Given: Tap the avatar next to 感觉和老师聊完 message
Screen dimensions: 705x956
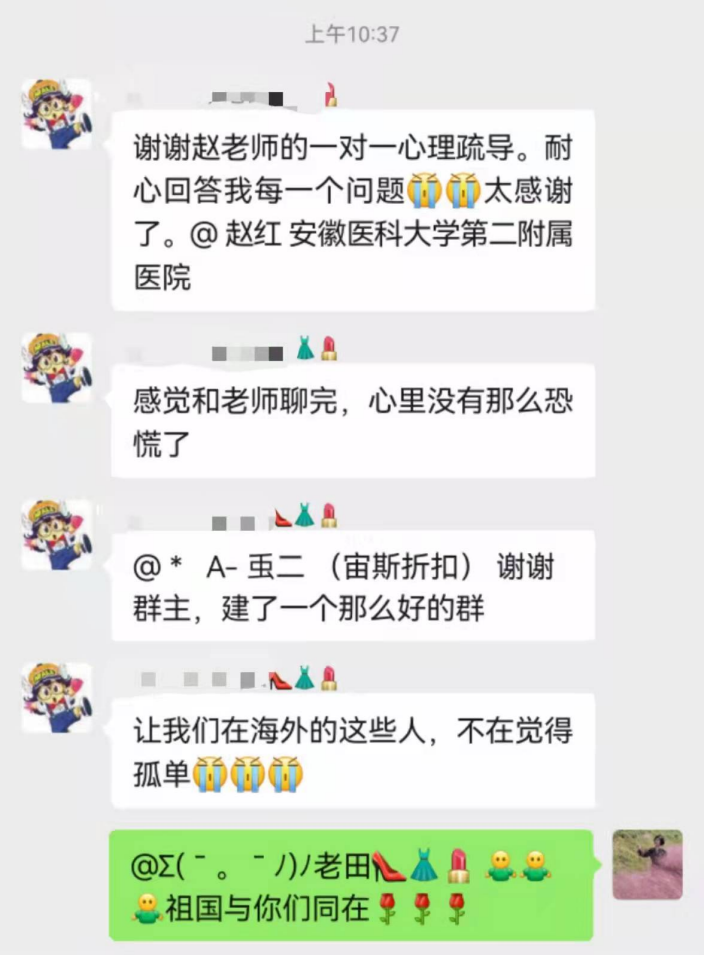Looking at the screenshot, I should [x=57, y=368].
